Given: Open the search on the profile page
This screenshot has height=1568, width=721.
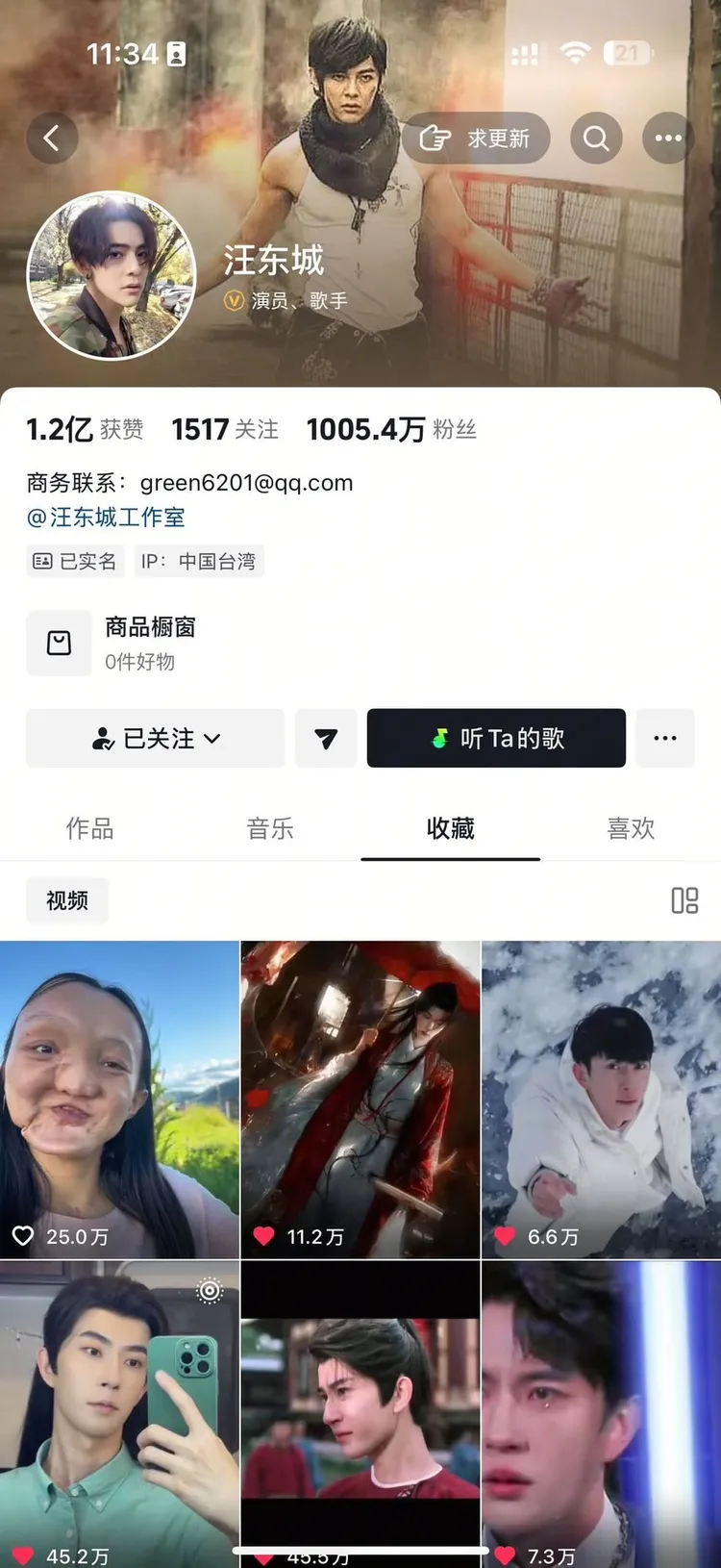Looking at the screenshot, I should [596, 138].
